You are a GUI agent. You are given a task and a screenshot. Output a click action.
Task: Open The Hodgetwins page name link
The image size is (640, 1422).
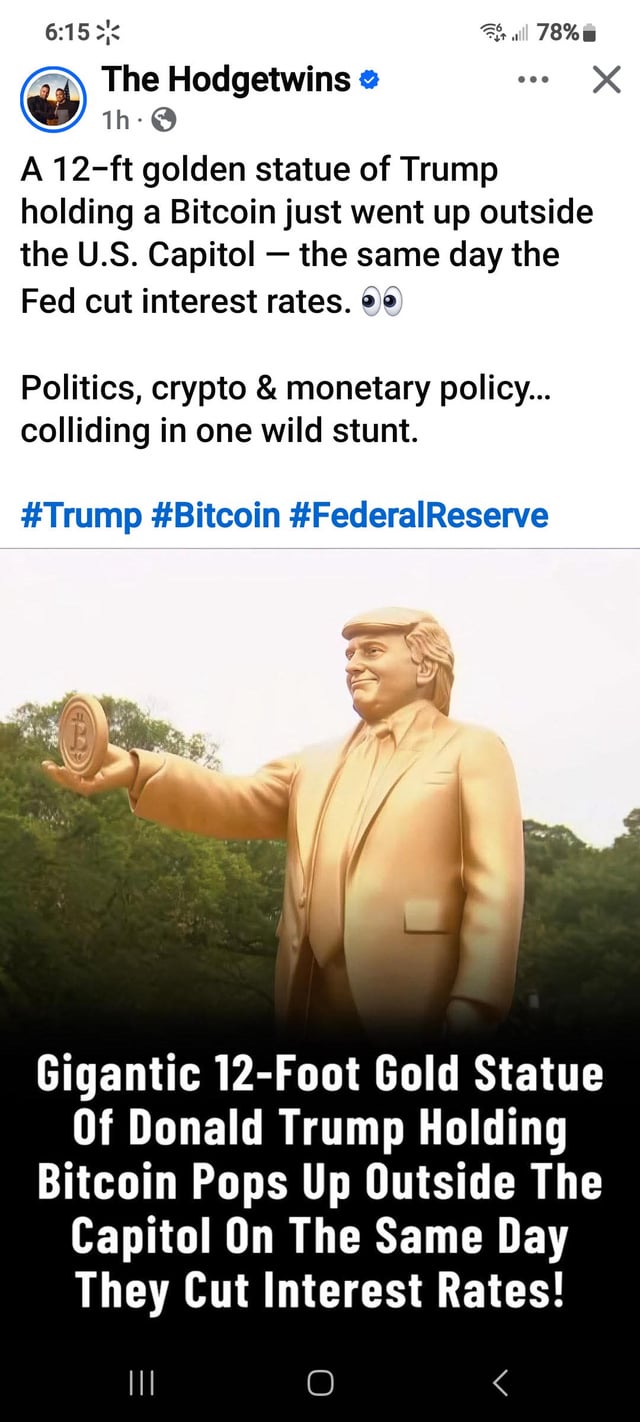tap(226, 79)
